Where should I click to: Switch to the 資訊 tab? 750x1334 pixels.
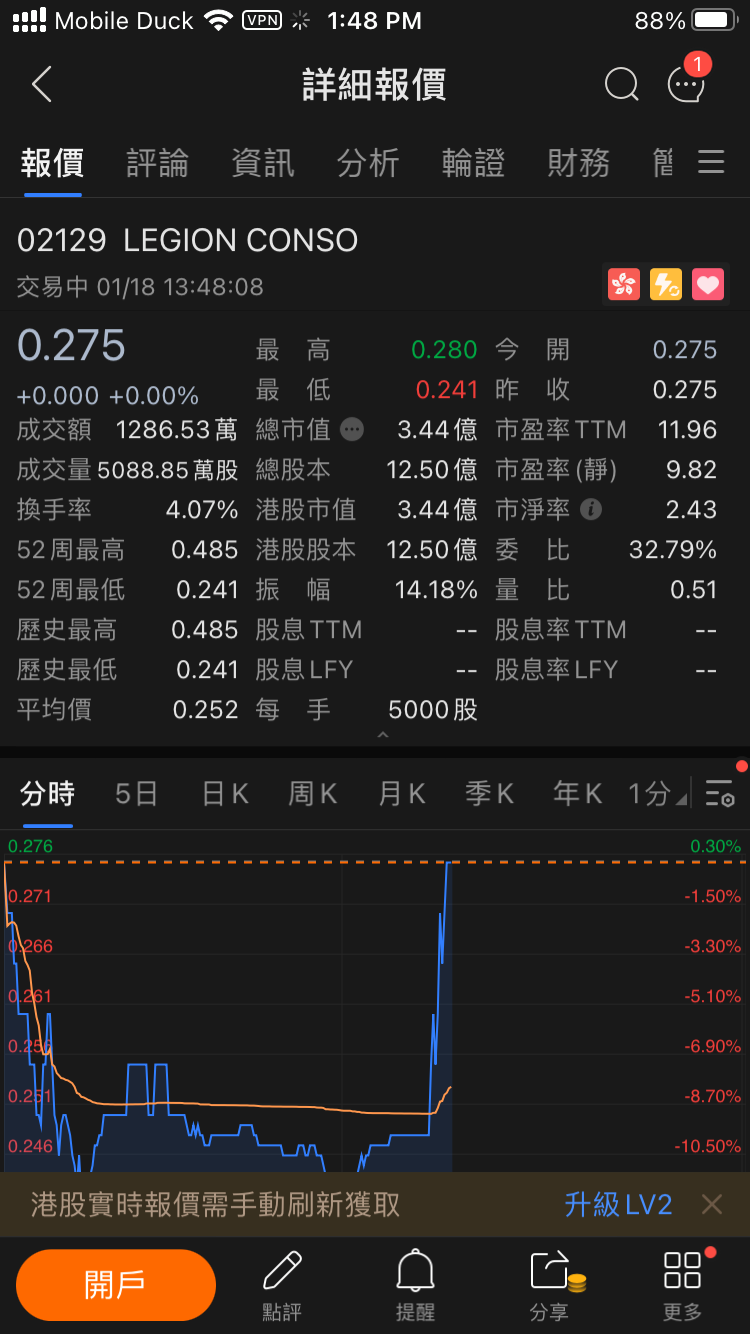pos(262,163)
